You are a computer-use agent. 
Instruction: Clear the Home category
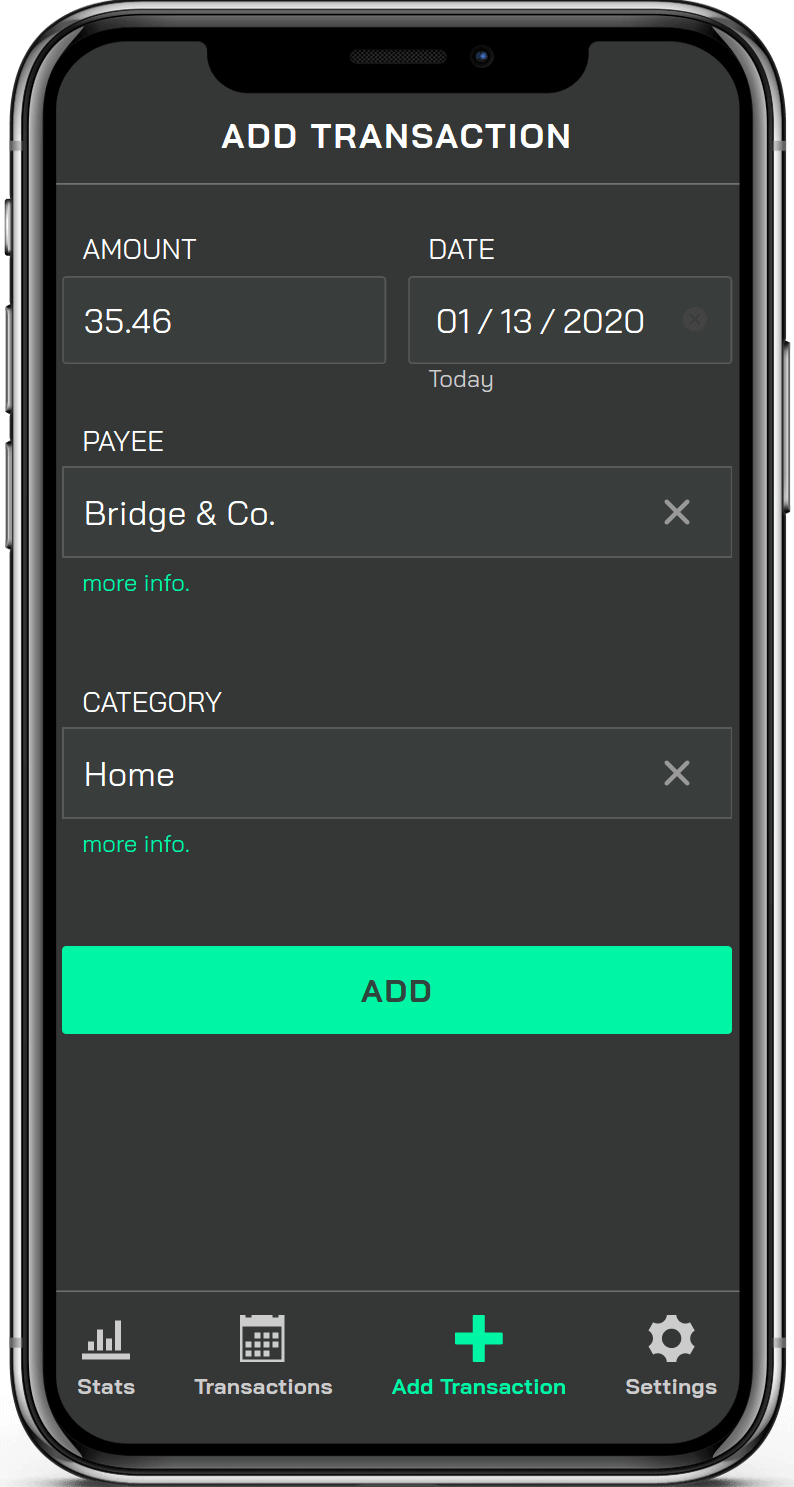(x=677, y=773)
